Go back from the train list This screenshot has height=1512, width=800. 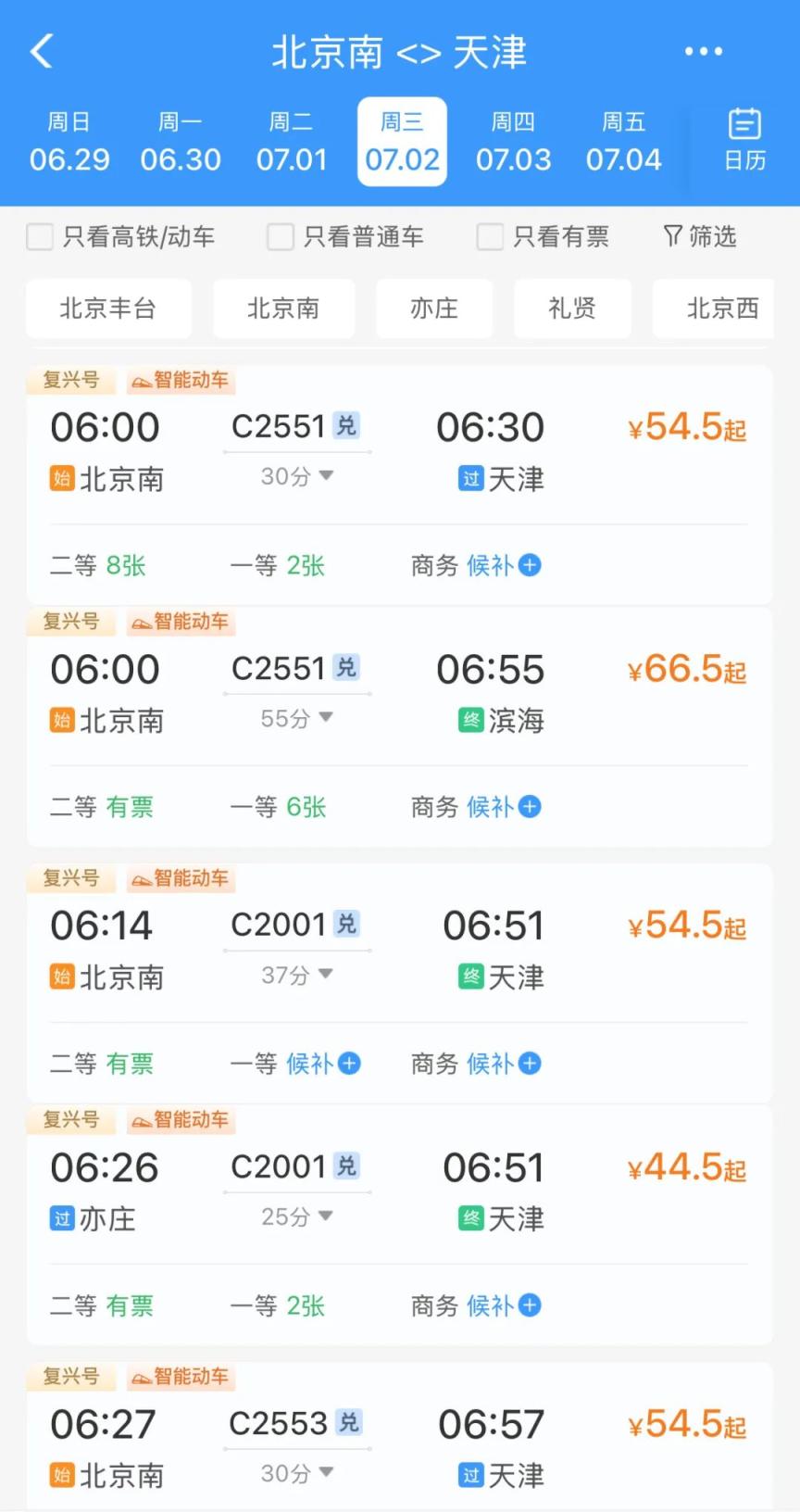[43, 51]
